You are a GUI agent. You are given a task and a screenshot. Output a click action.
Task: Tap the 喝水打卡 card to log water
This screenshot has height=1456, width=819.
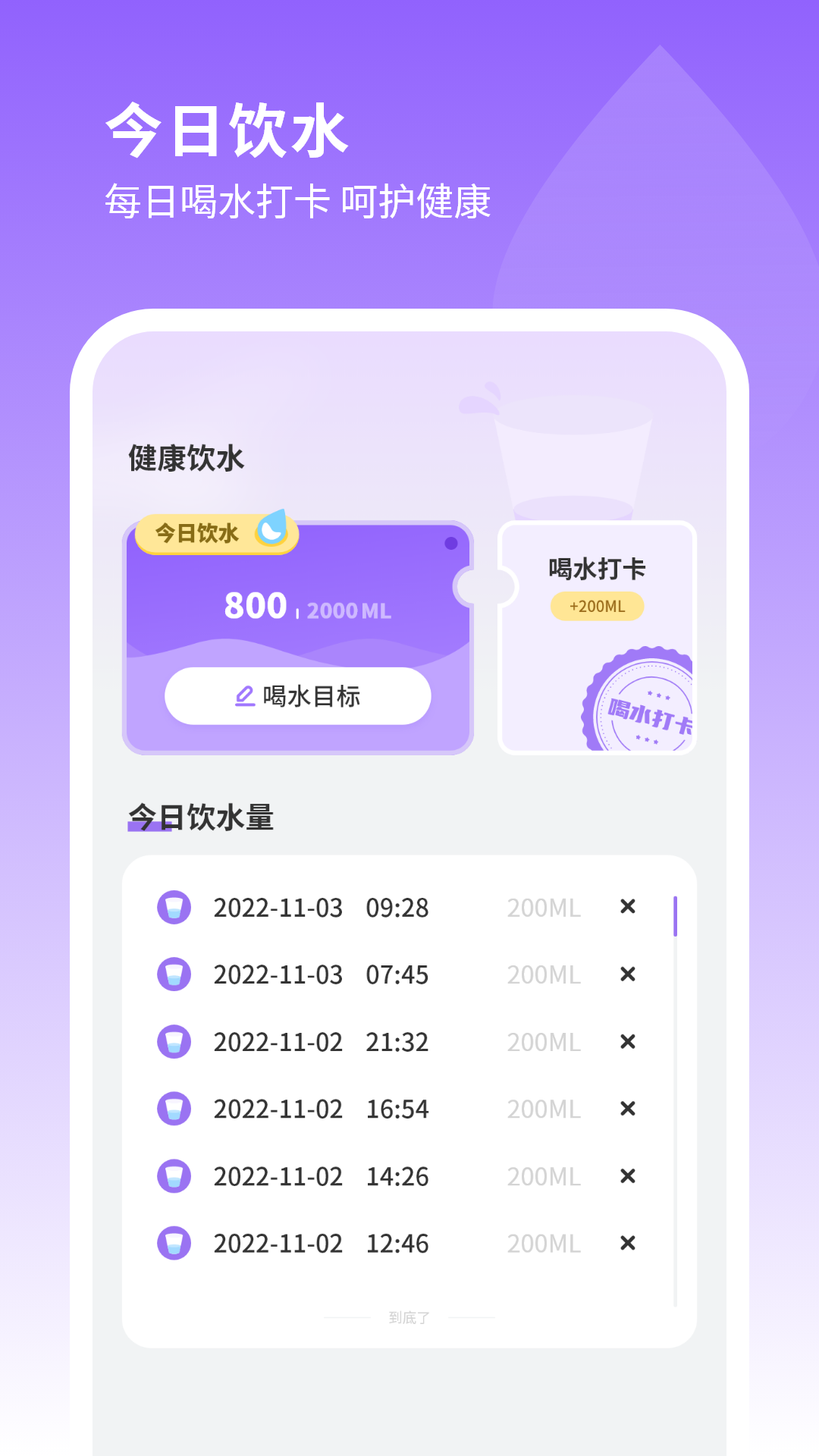tap(596, 637)
